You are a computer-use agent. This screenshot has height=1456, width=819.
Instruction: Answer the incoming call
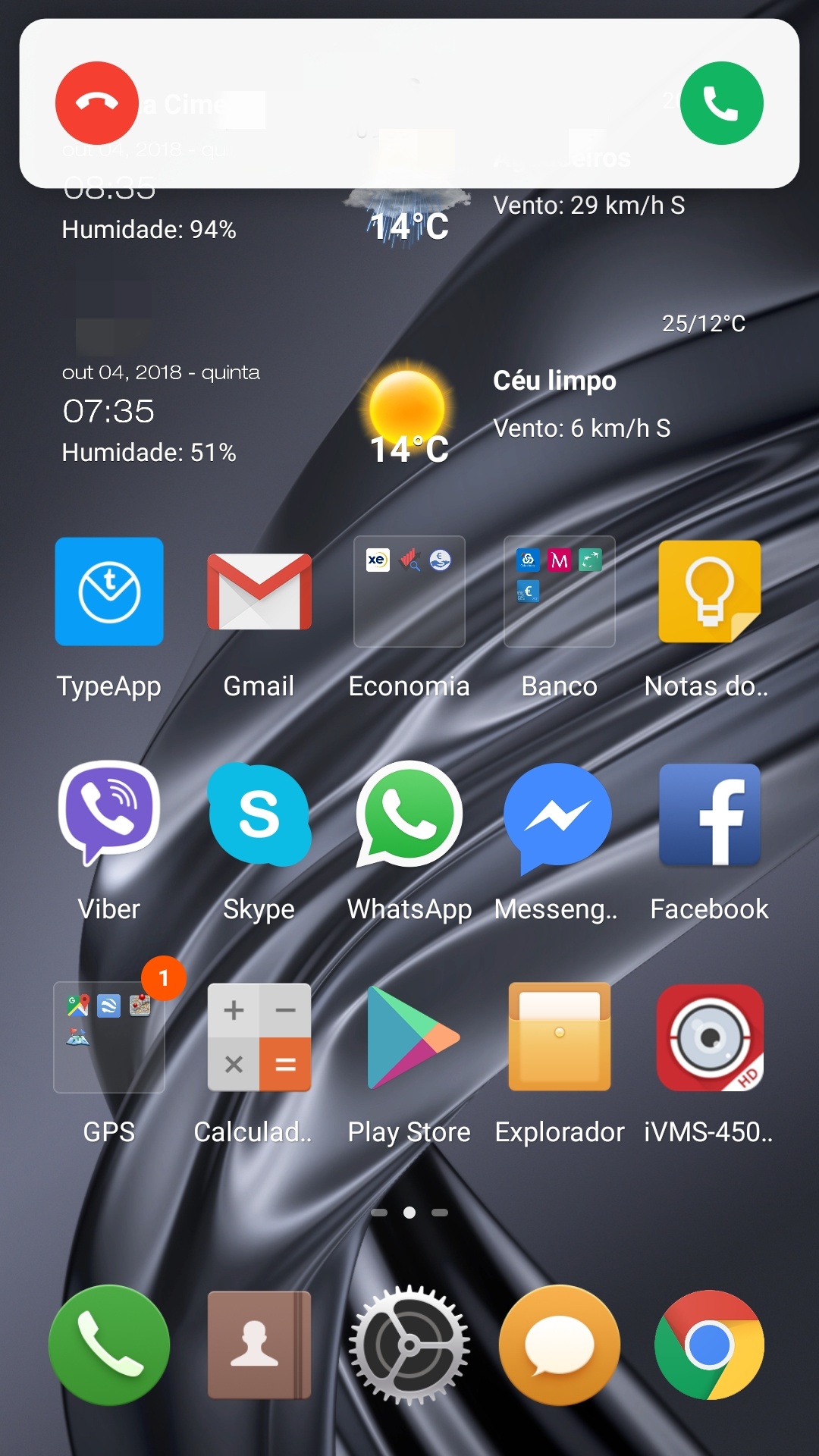pyautogui.click(x=721, y=103)
